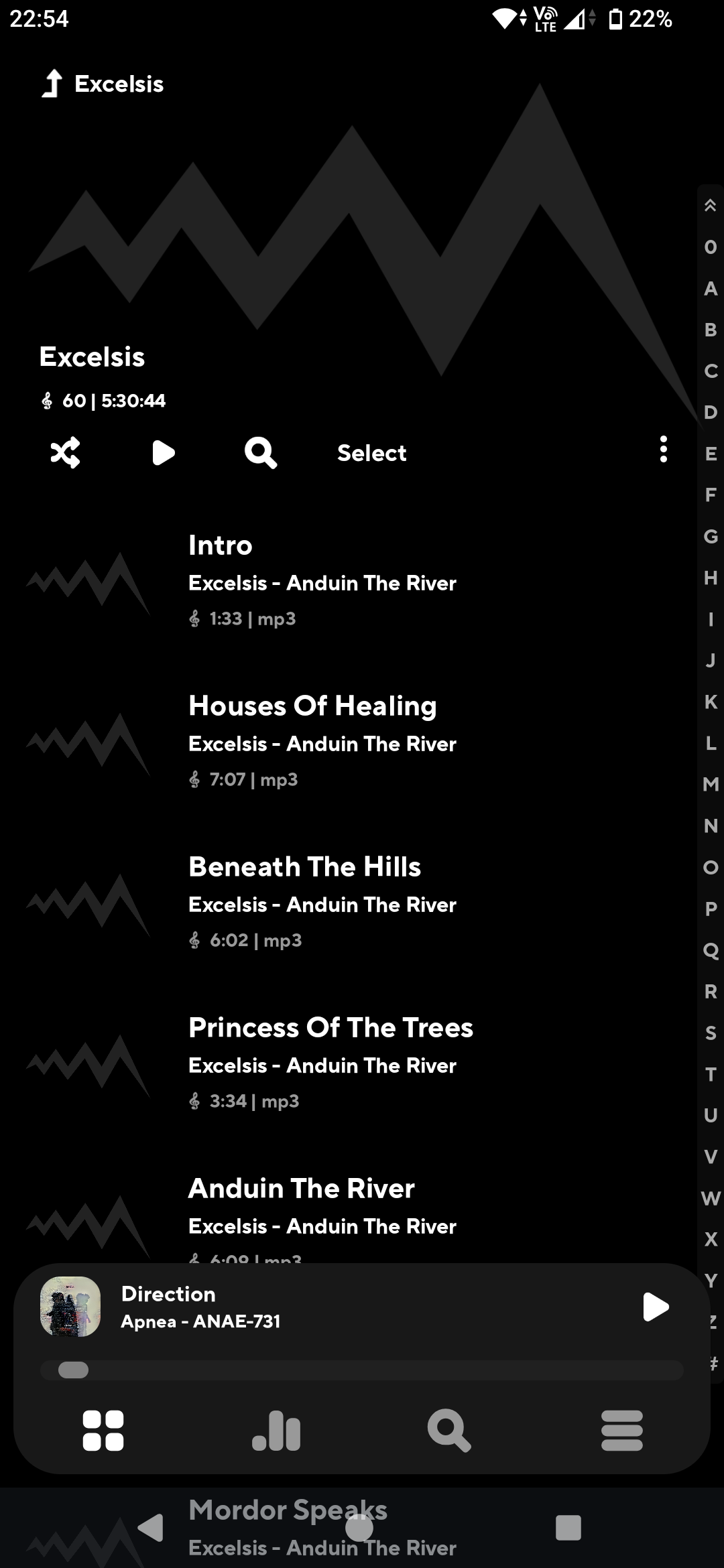Viewport: 724px width, 1568px height.
Task: Play Houses Of Healing
Action: (322, 741)
